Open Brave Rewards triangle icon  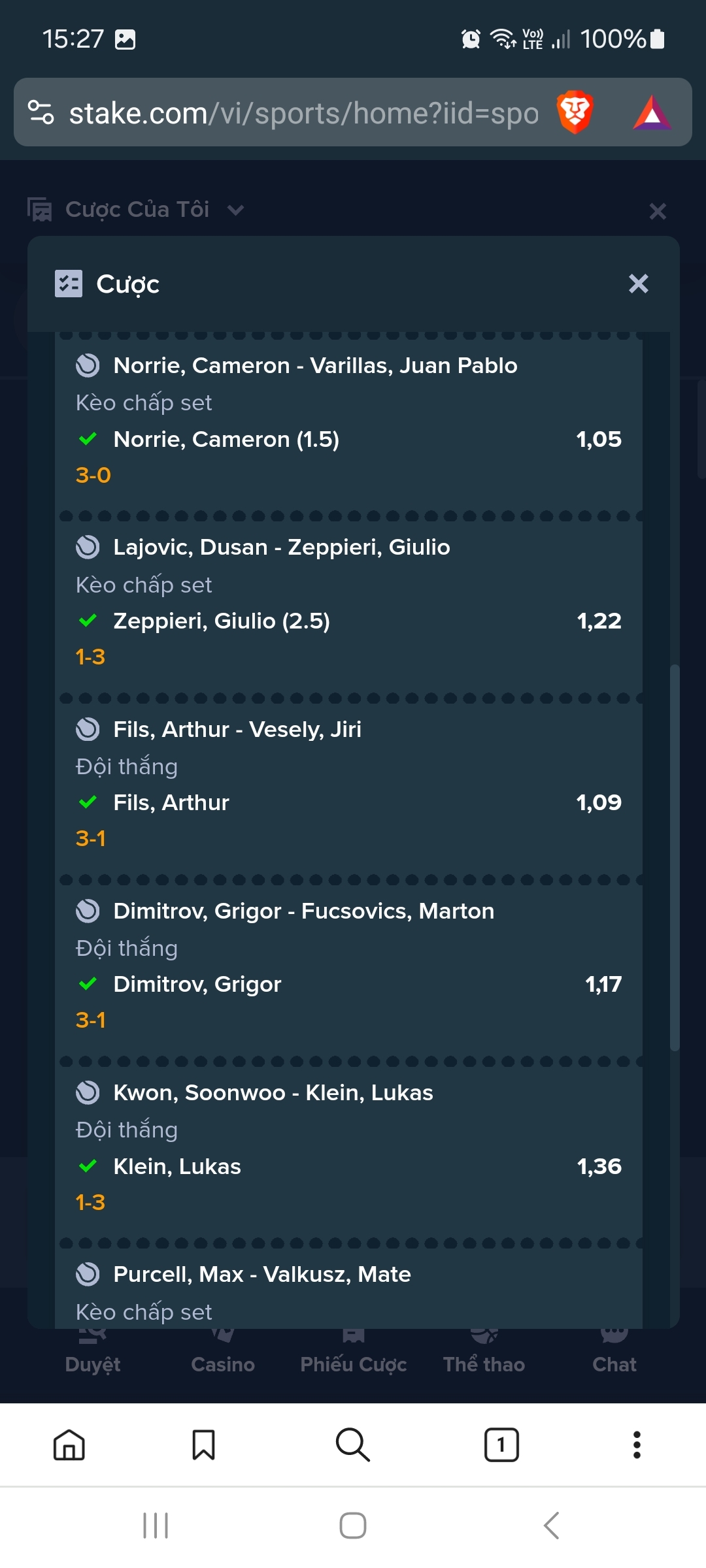652,112
